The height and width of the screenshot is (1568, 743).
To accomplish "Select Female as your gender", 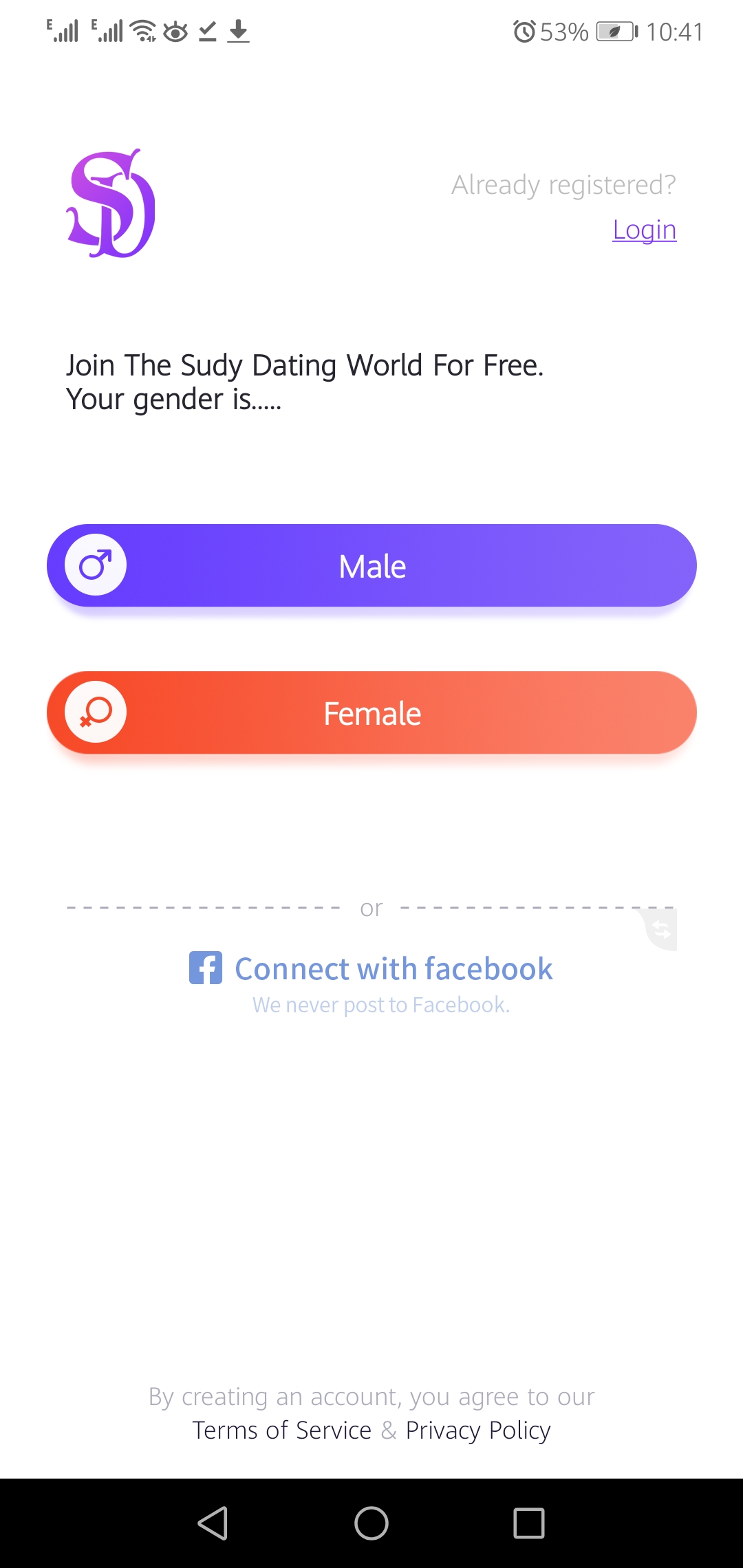I will (371, 713).
